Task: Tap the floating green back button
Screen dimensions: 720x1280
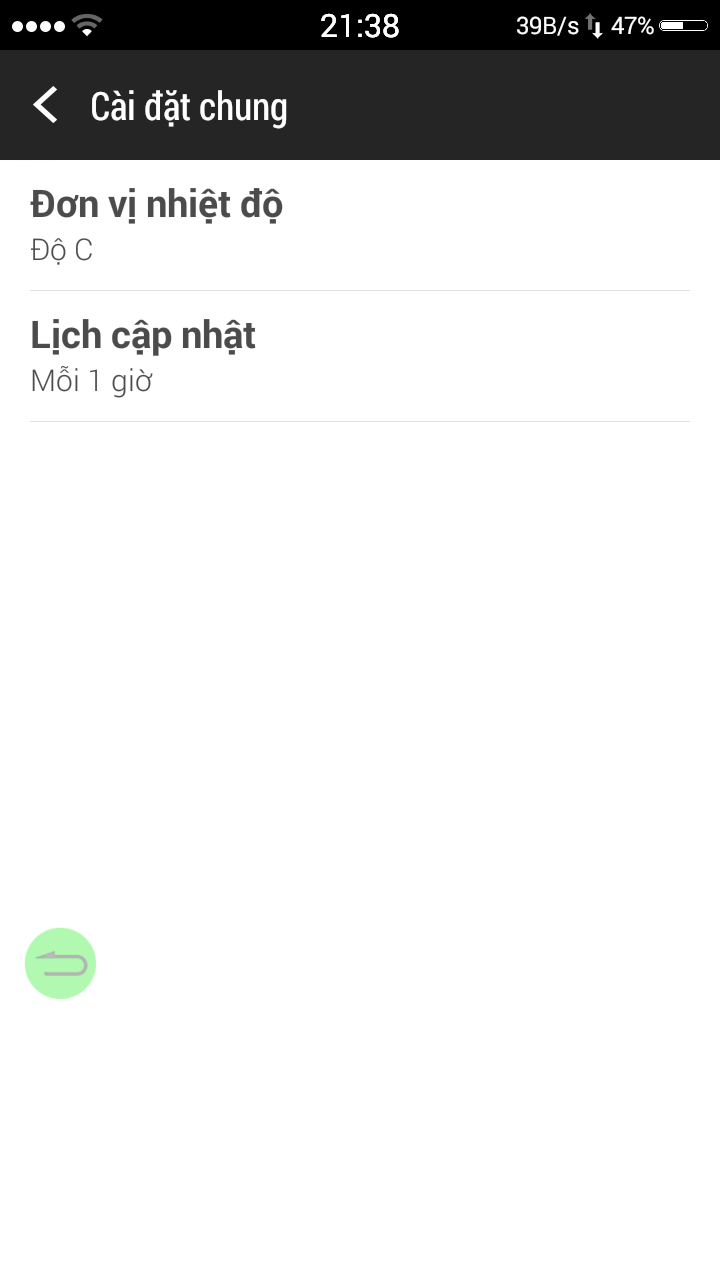Action: pyautogui.click(x=60, y=963)
